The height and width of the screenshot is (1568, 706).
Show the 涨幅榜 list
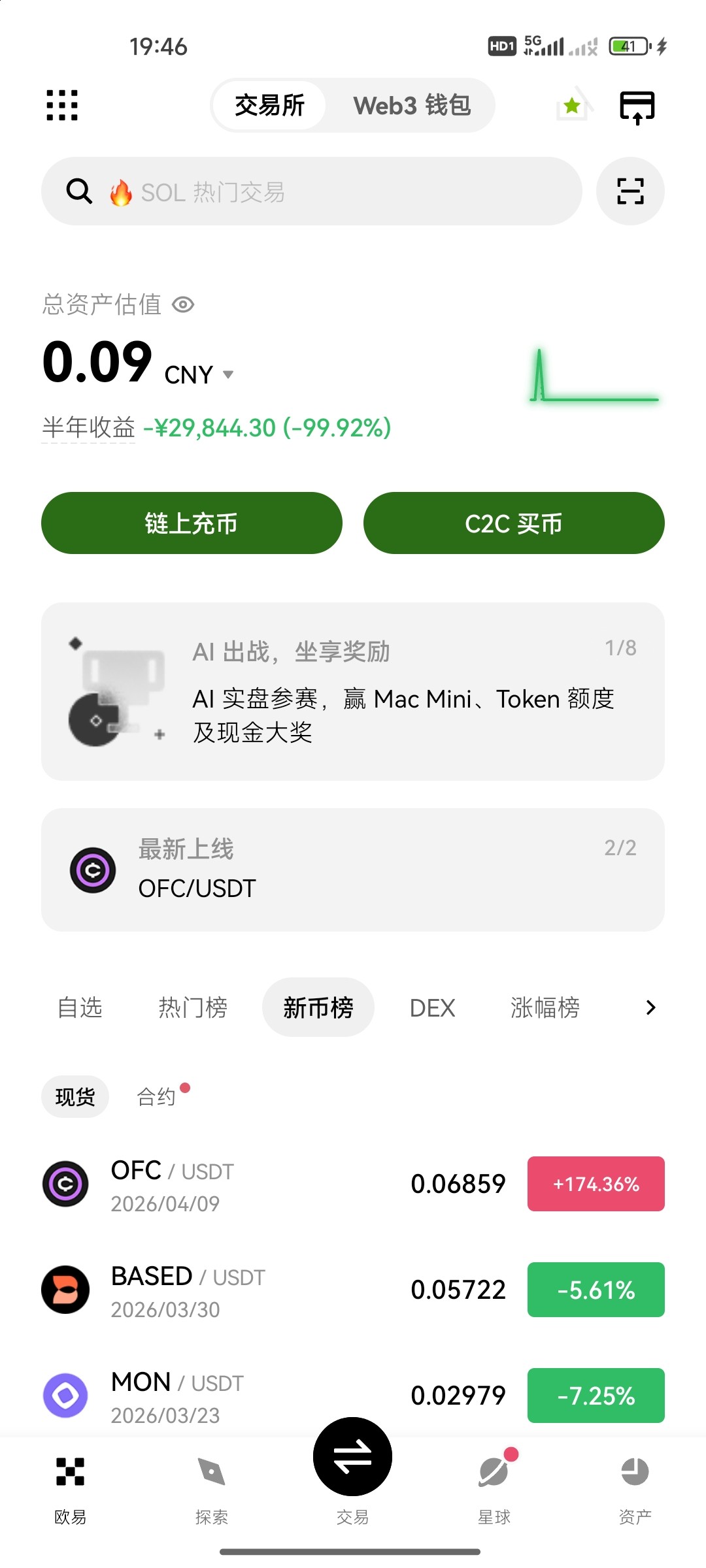545,1007
